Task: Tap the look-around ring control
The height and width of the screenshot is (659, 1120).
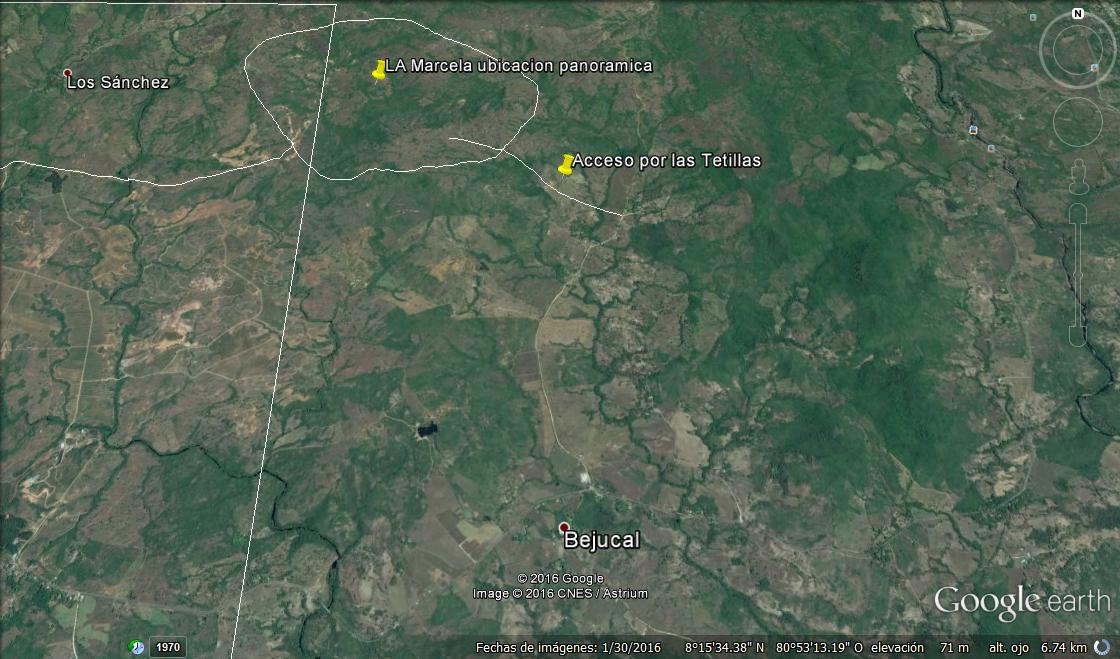Action: point(1077,52)
